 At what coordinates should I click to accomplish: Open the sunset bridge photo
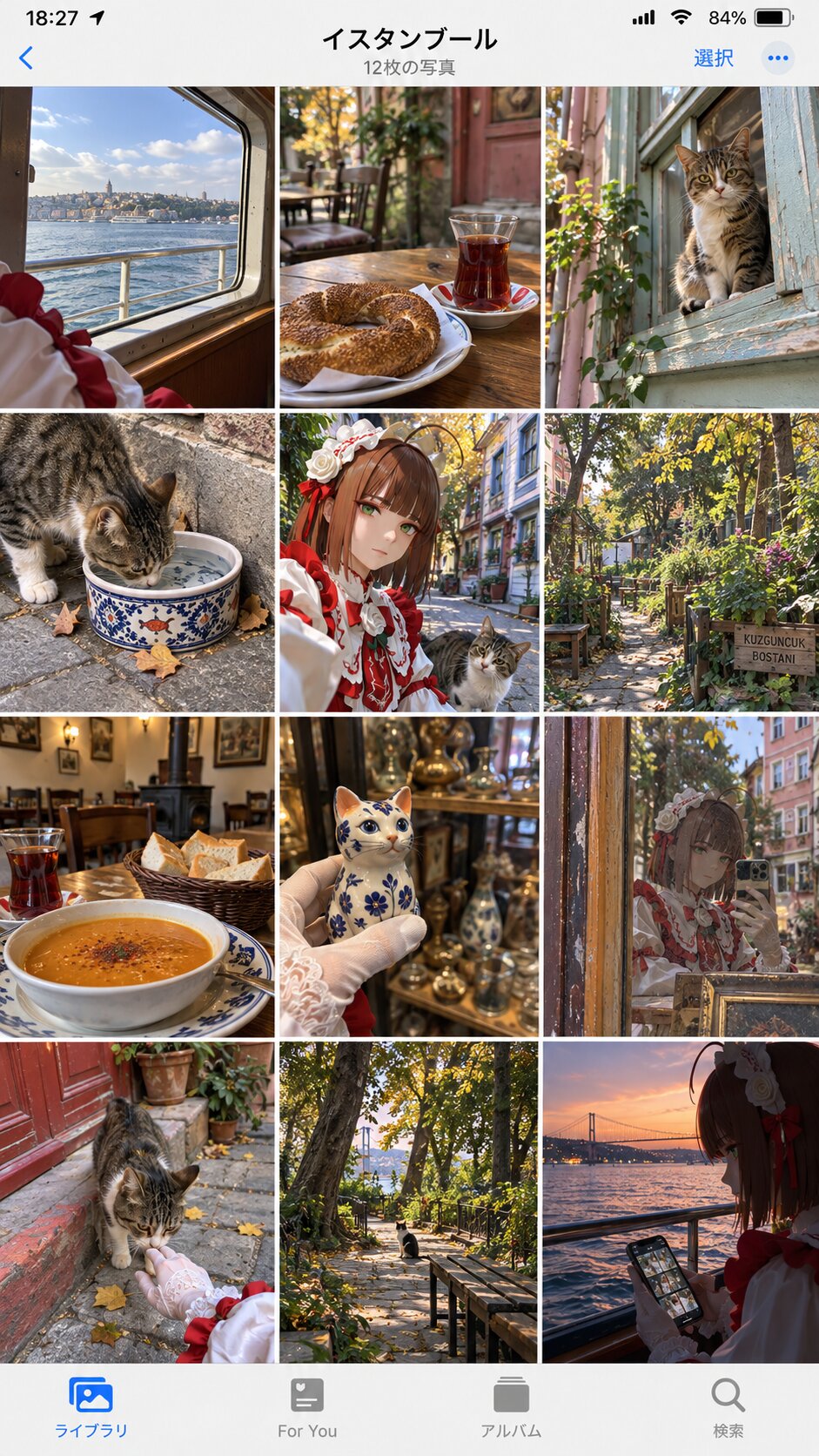[681, 1203]
